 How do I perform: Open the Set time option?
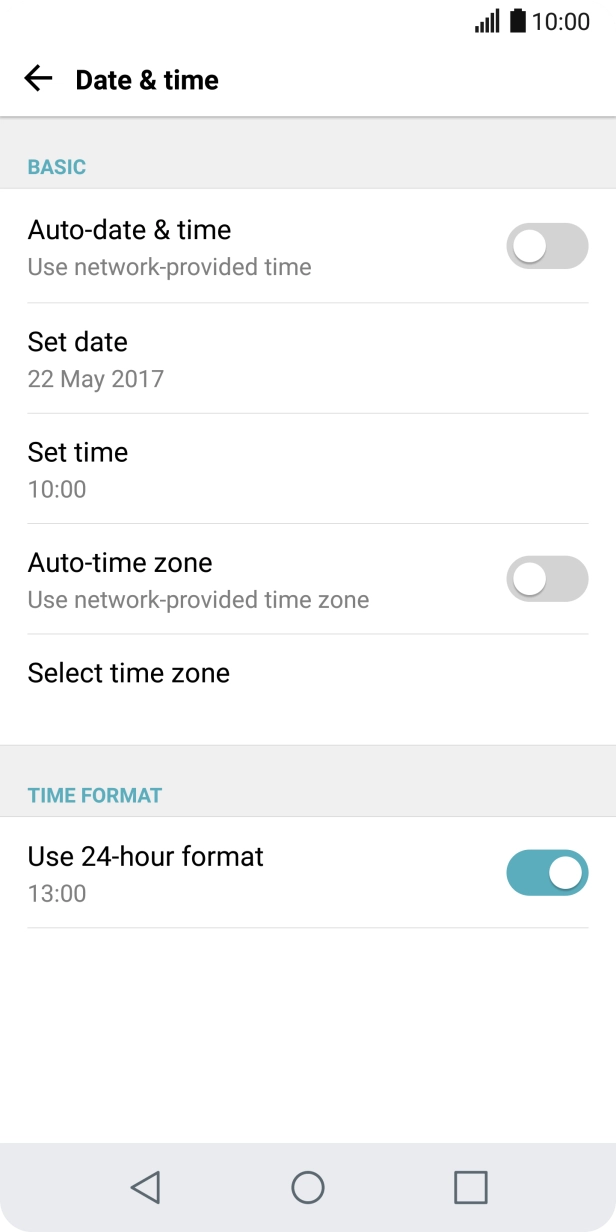point(308,469)
